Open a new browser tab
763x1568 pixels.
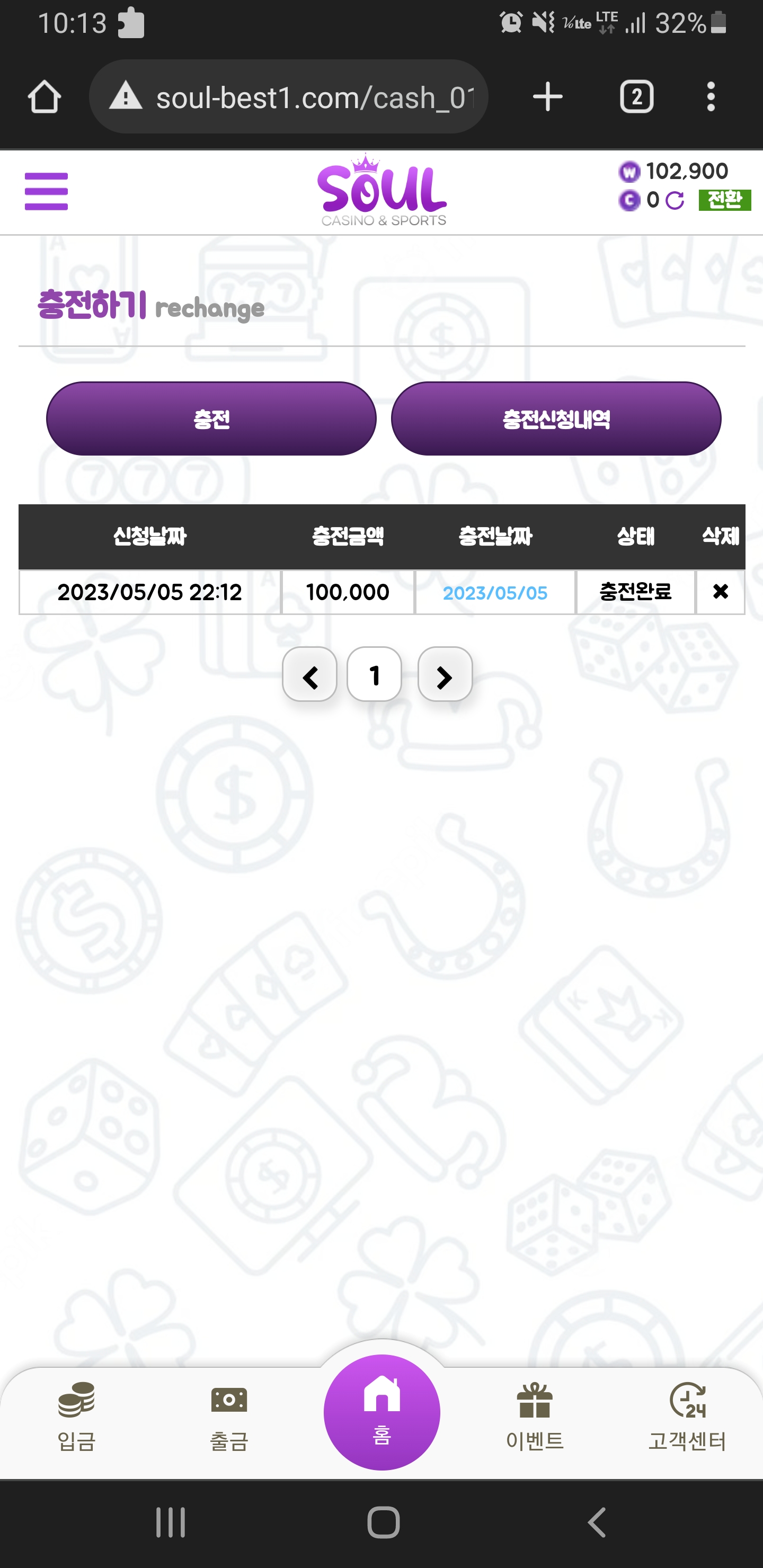547,97
